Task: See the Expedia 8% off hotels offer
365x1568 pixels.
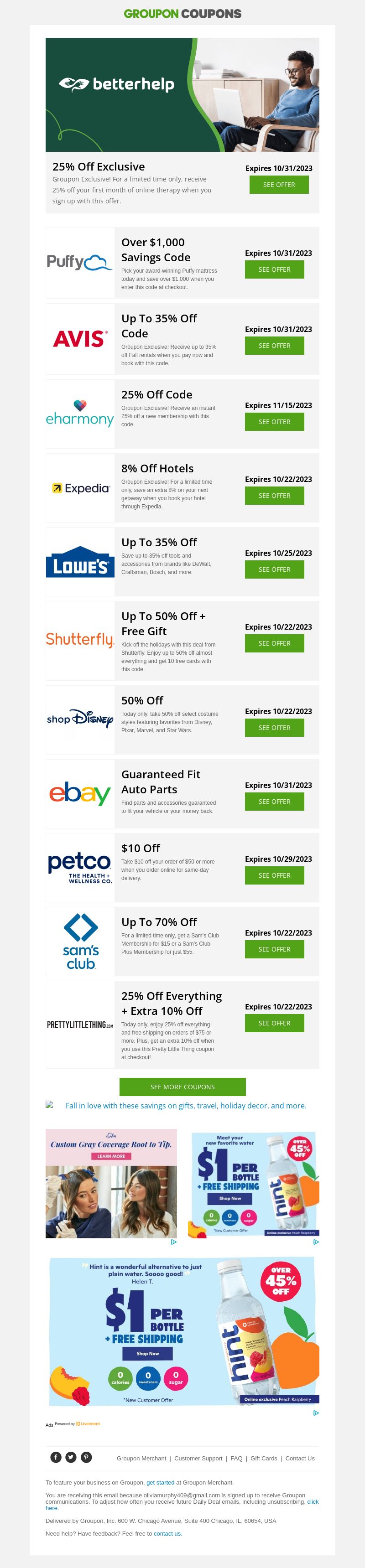Action: click(274, 496)
